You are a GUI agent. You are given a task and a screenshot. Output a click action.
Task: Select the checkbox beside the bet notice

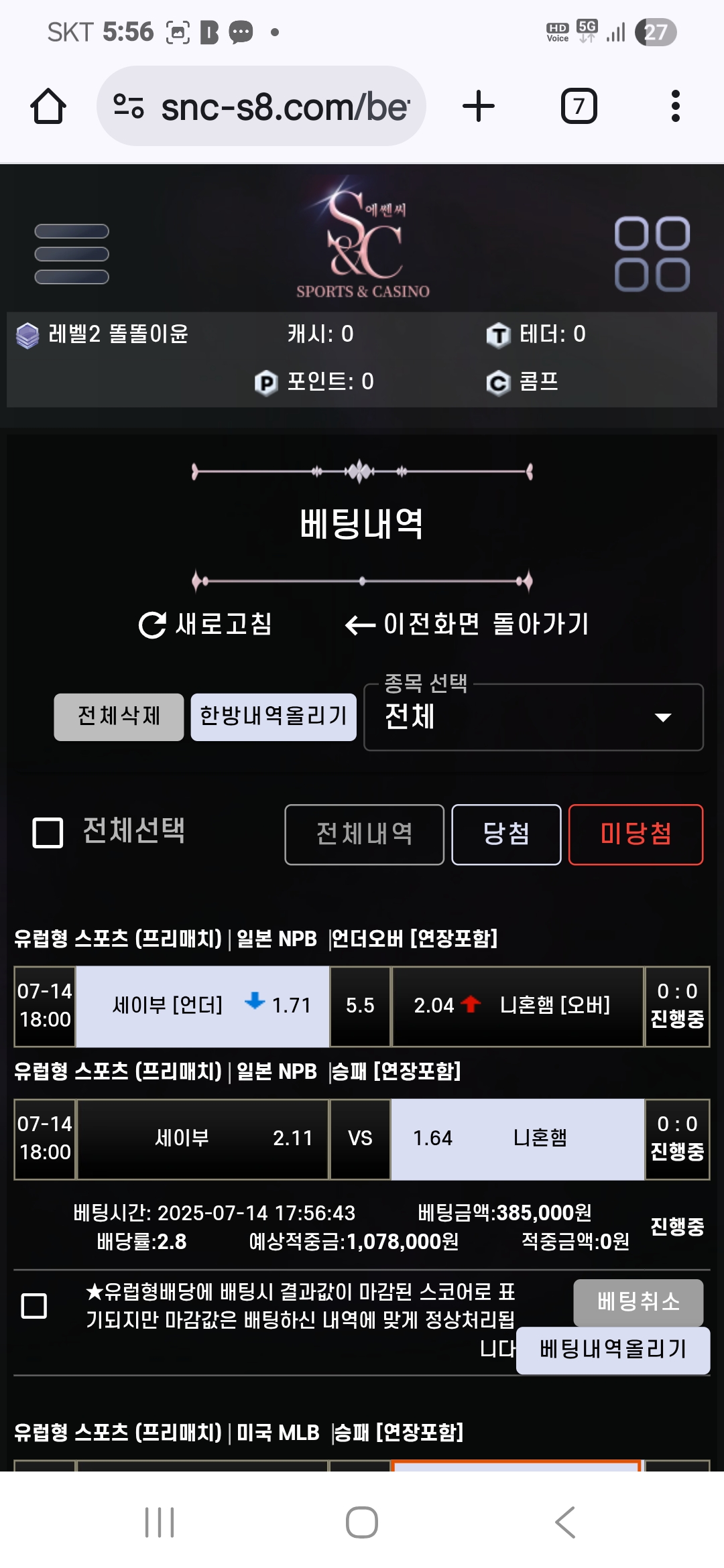tap(34, 1305)
